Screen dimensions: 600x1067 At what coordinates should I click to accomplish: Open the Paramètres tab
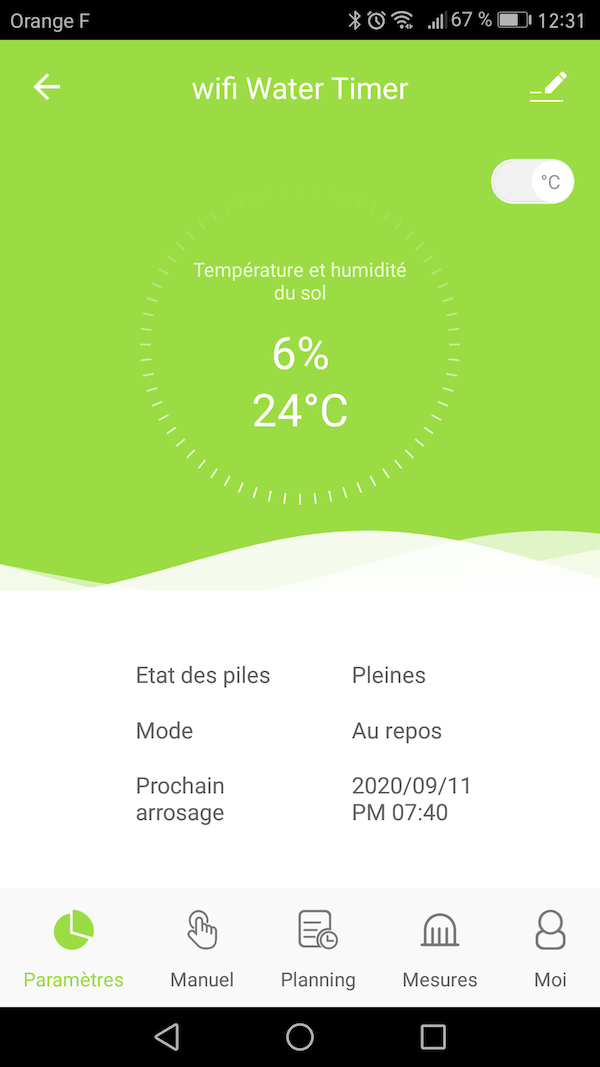[74, 947]
